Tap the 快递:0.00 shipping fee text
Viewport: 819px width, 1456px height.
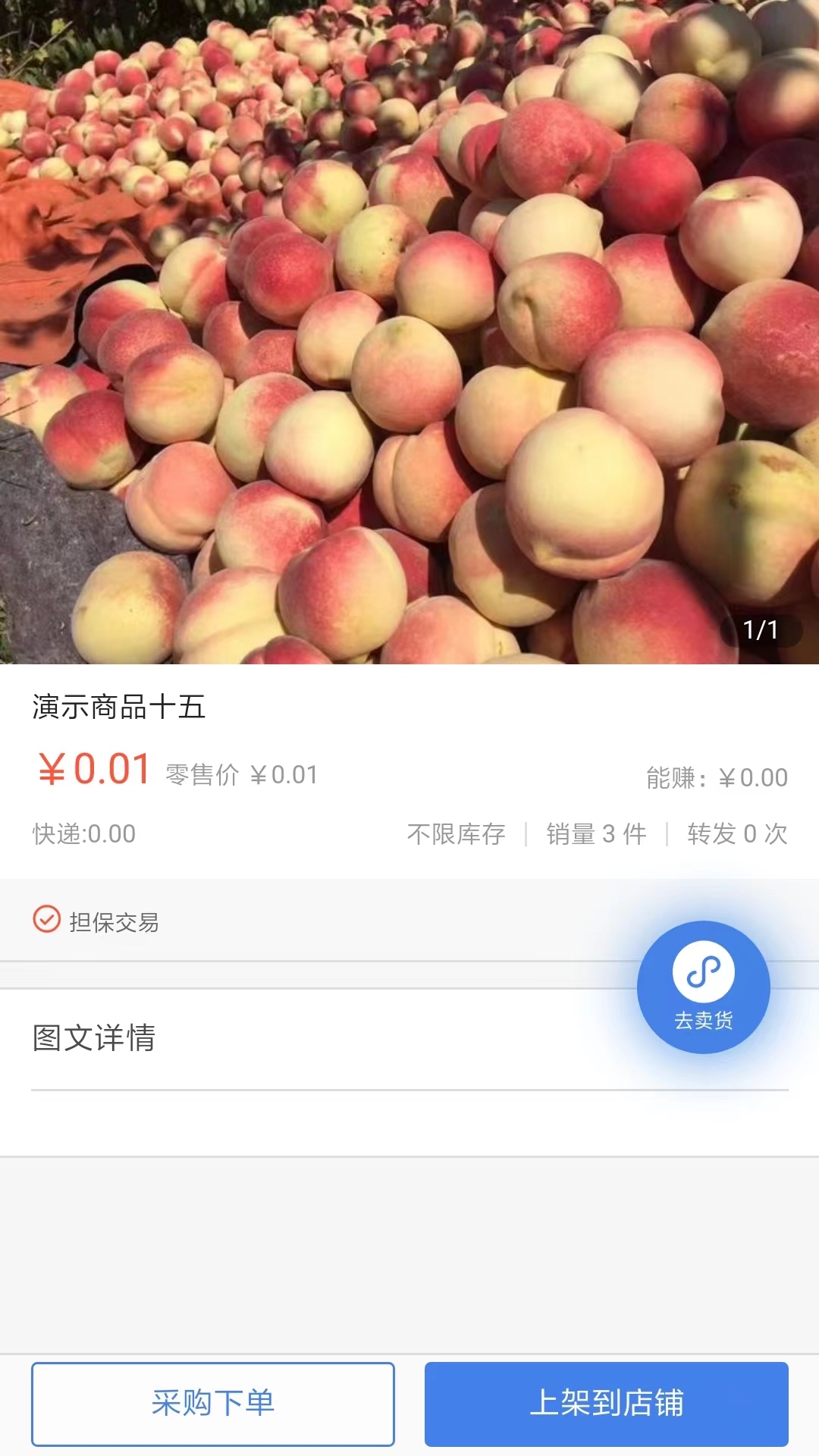tap(82, 833)
